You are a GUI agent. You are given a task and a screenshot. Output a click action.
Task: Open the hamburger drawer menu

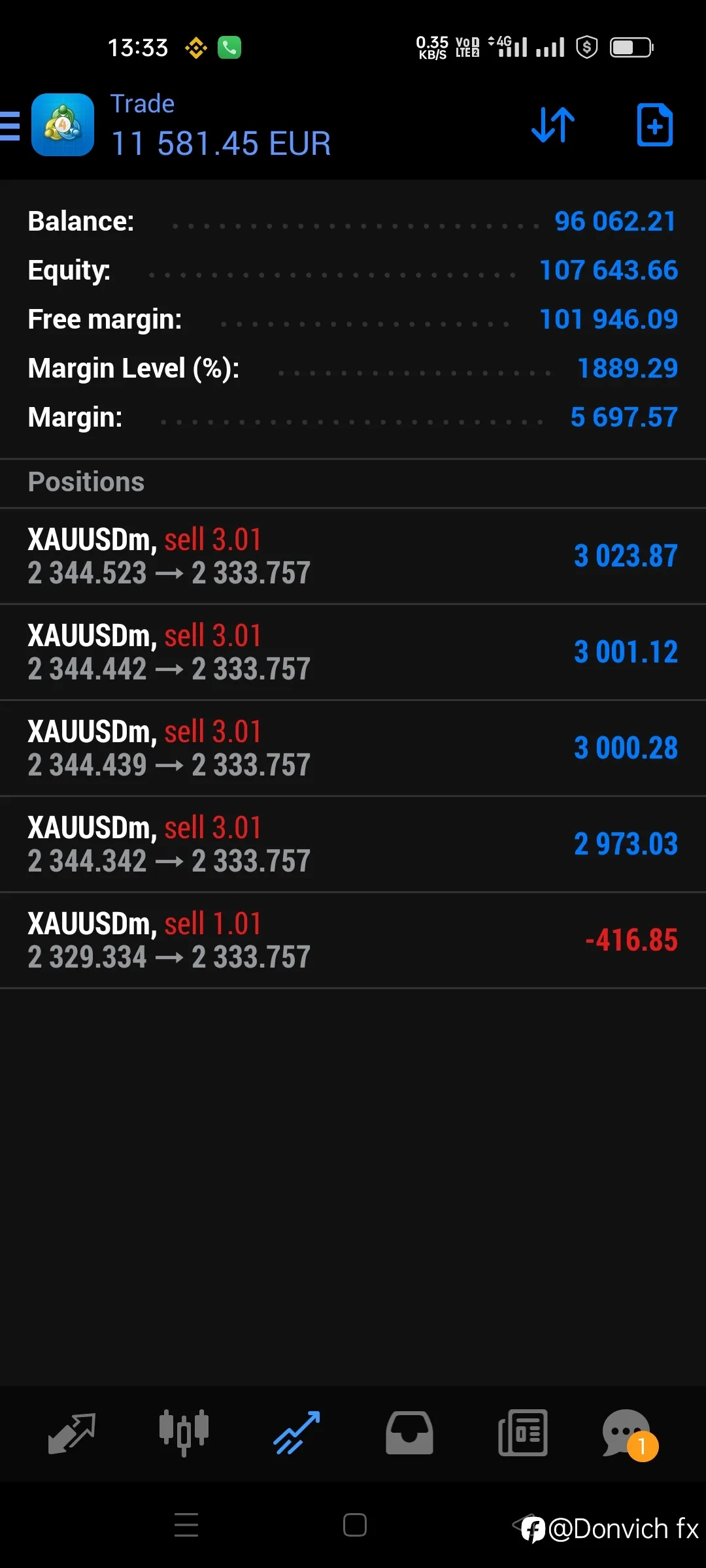coord(9,125)
